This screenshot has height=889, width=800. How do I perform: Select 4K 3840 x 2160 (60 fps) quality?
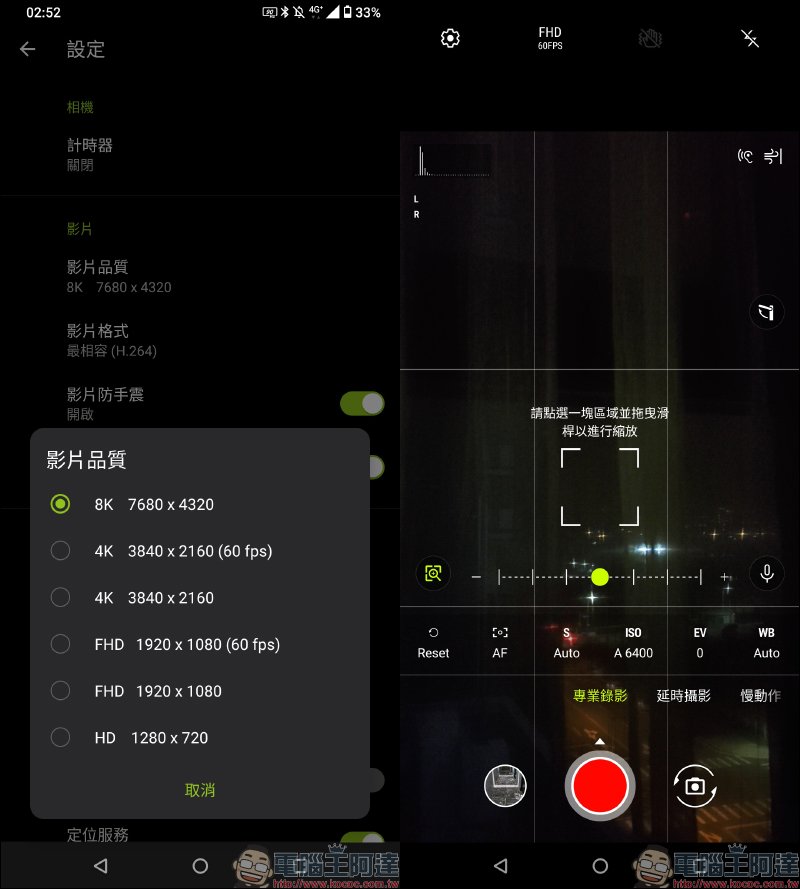pyautogui.click(x=181, y=551)
